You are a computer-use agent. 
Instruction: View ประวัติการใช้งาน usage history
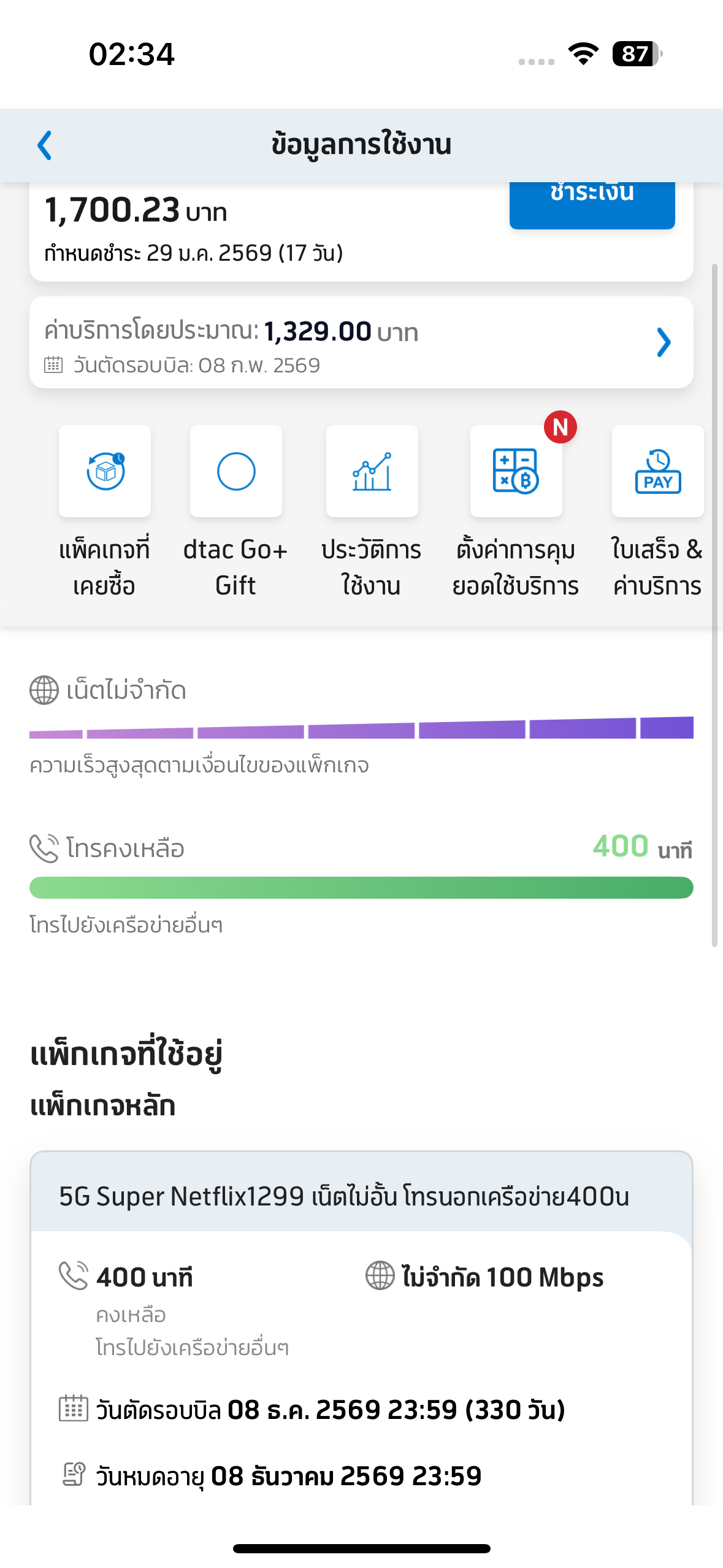[372, 472]
